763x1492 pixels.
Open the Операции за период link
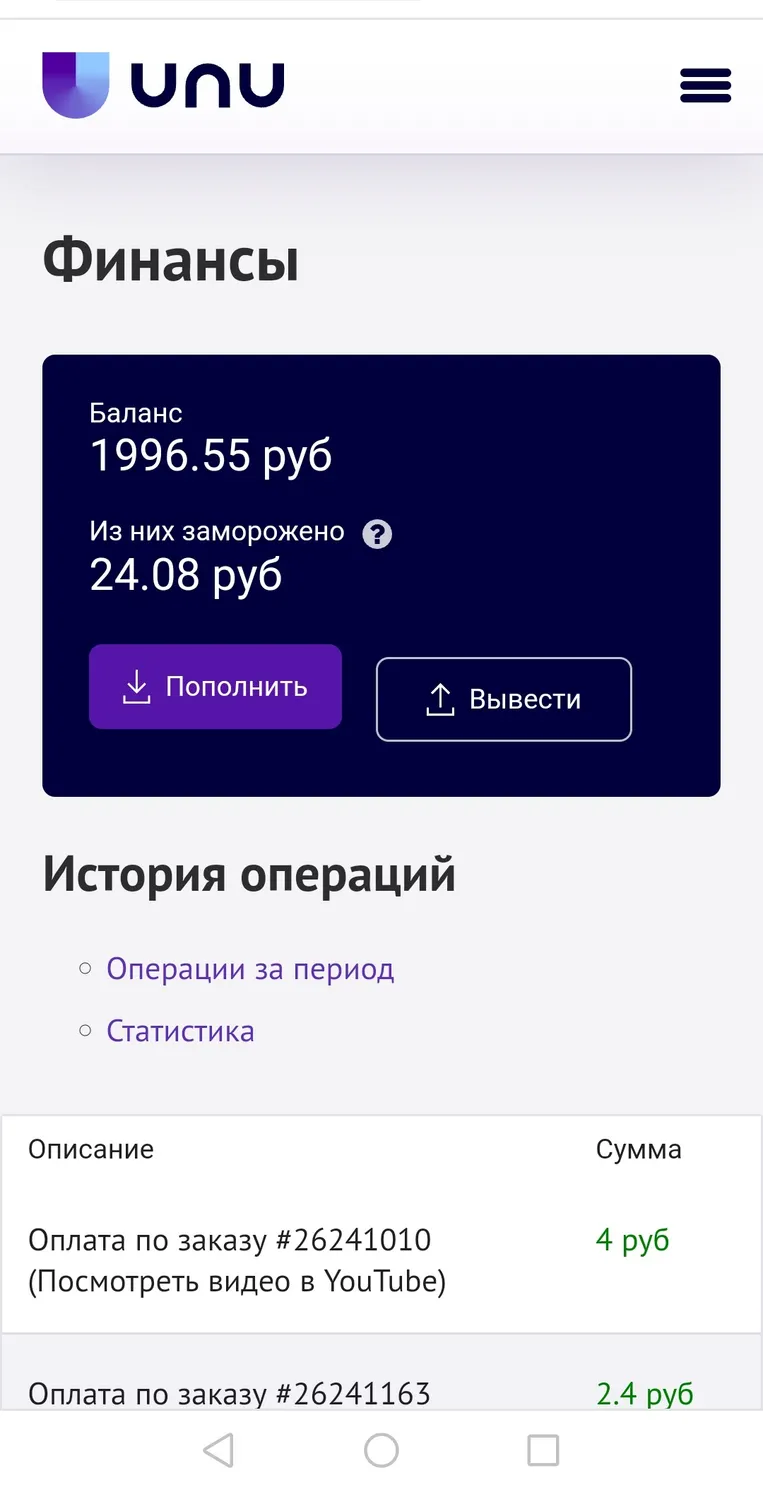tap(250, 969)
